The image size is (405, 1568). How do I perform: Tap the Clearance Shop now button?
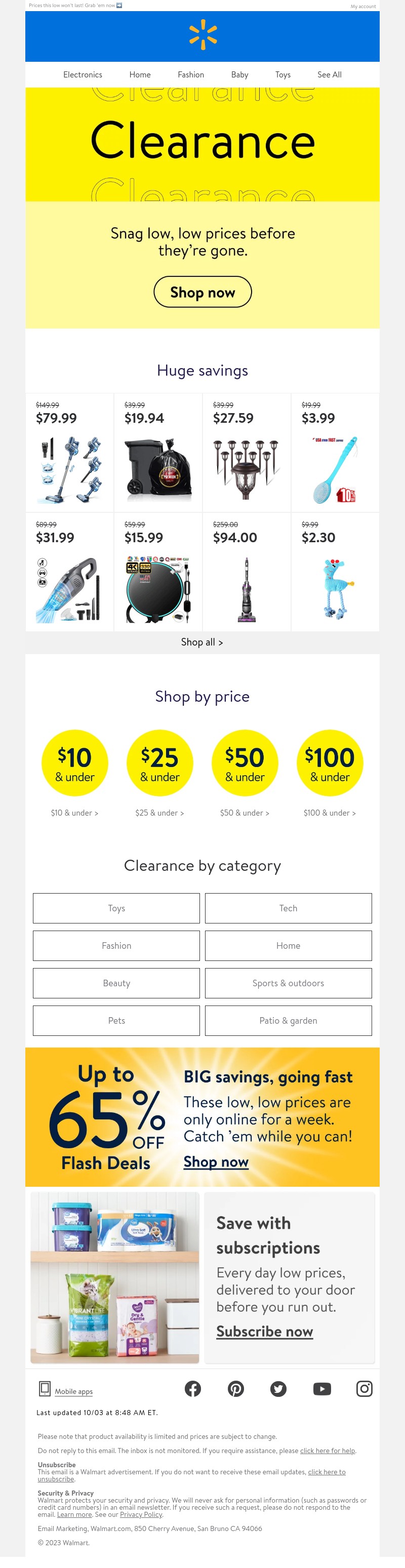202,292
